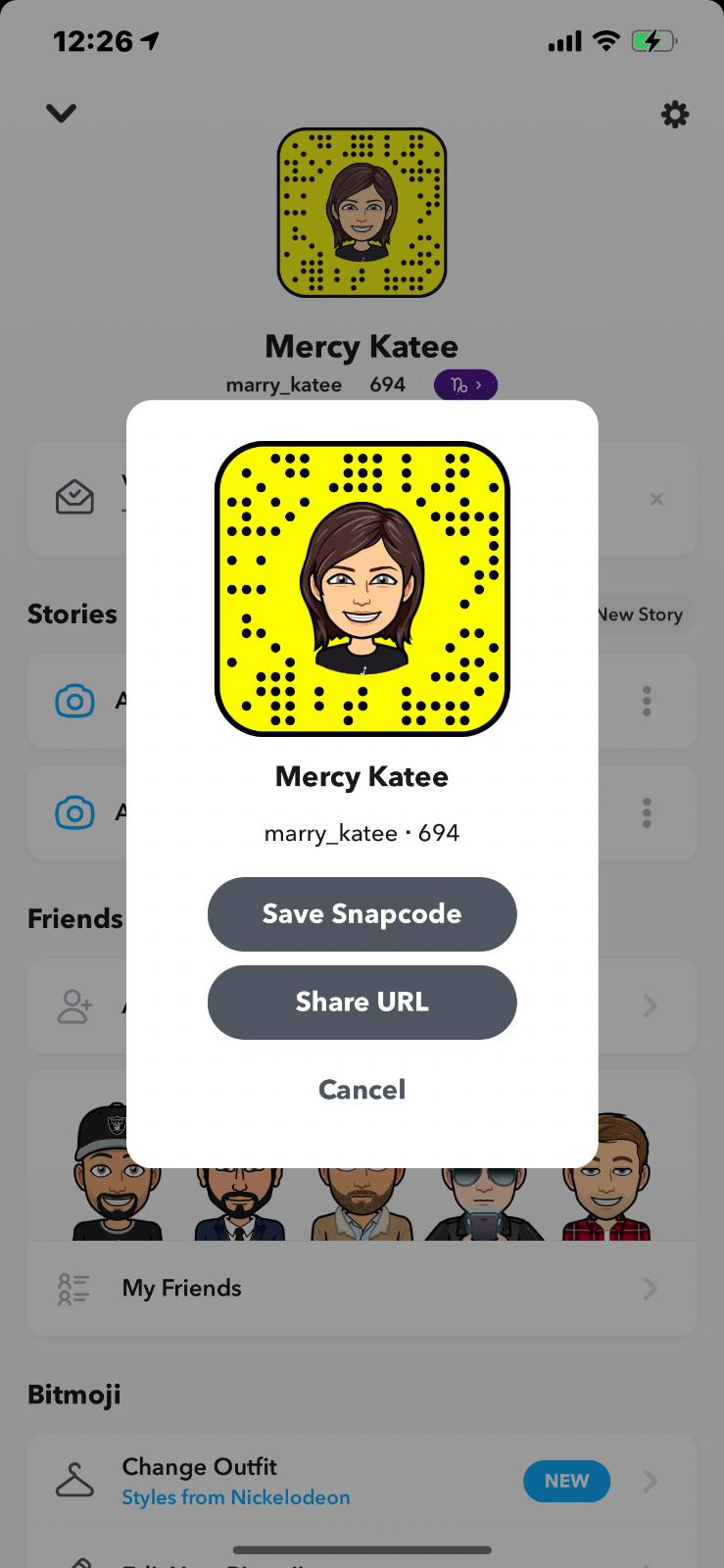This screenshot has width=724, height=1568.
Task: Save the Snapcode to camera roll
Action: [362, 913]
